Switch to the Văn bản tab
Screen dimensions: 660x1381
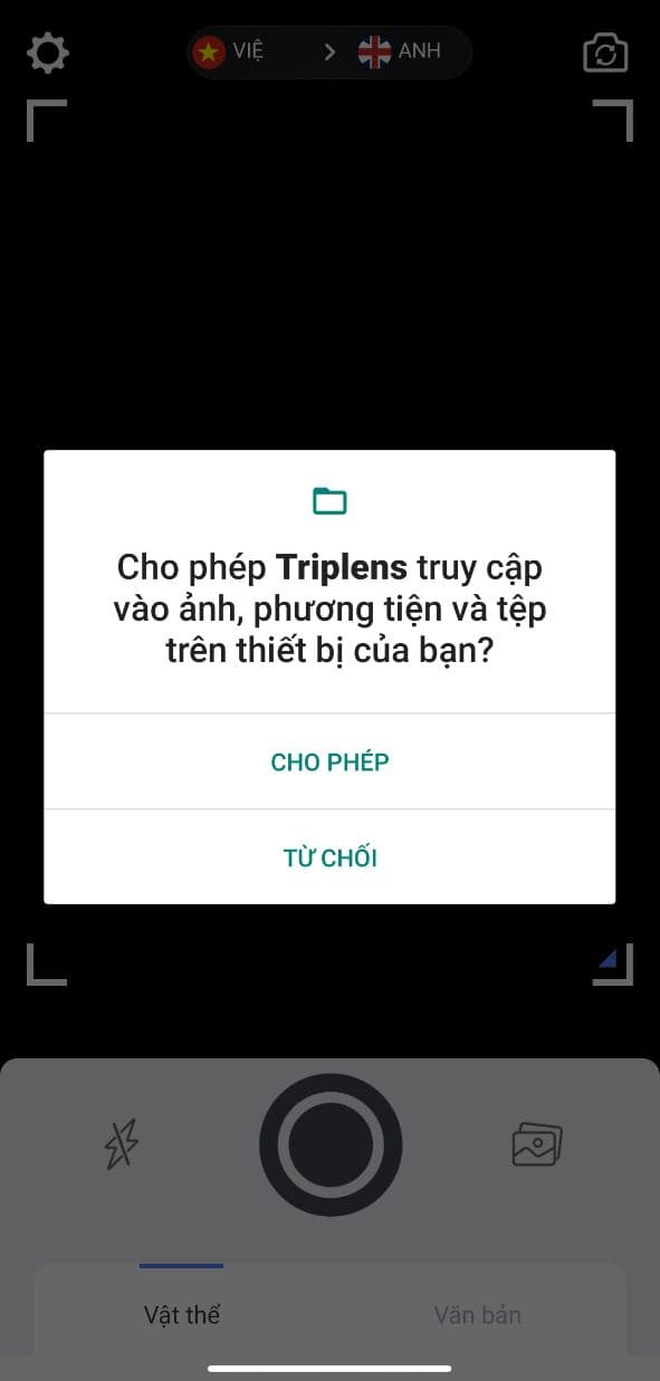[x=478, y=1314]
